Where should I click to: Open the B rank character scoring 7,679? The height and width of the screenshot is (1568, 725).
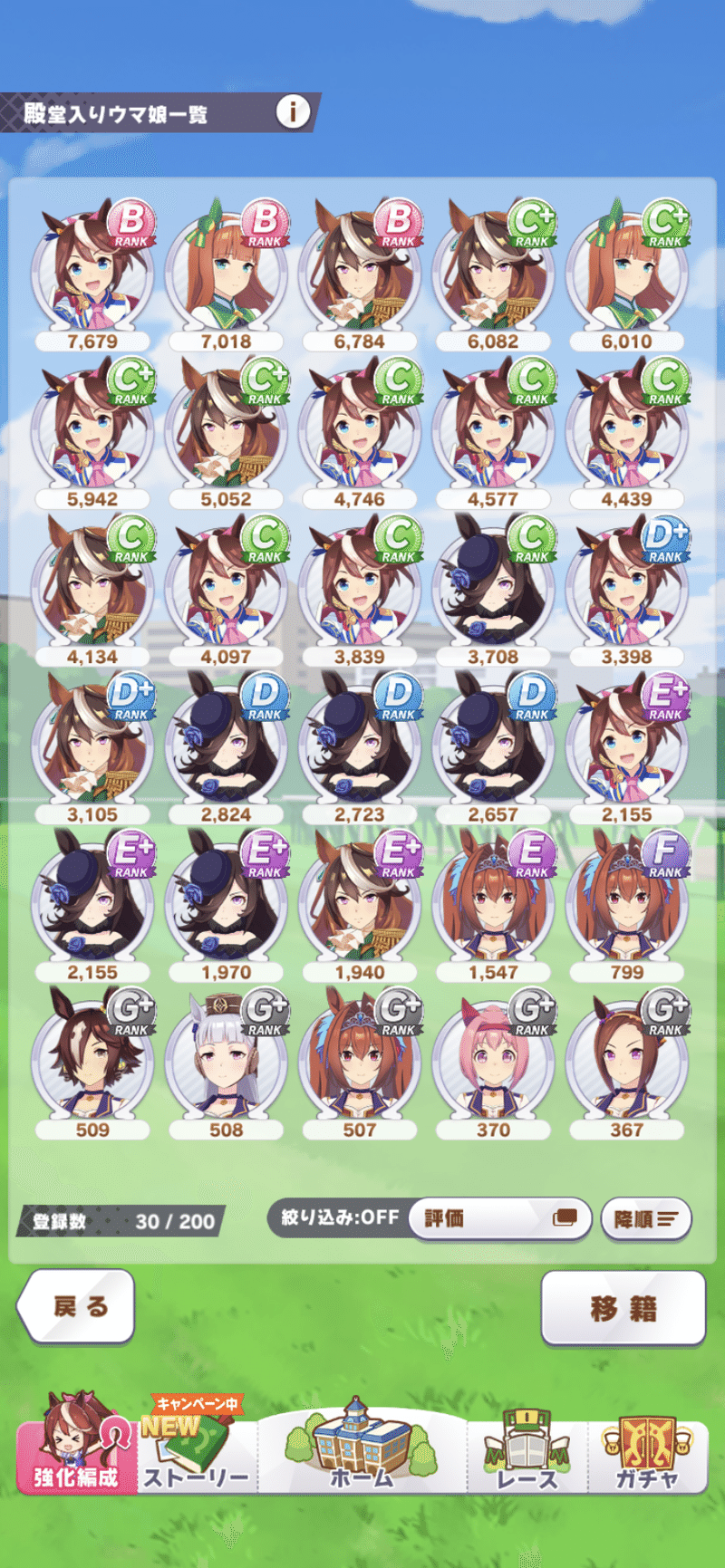pos(92,272)
